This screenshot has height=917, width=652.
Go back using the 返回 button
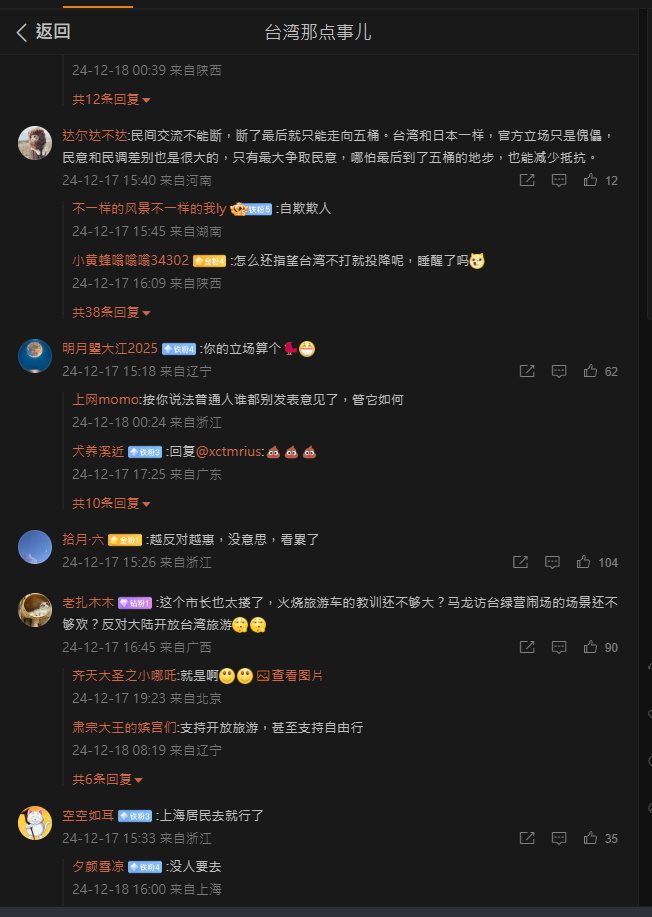click(43, 32)
